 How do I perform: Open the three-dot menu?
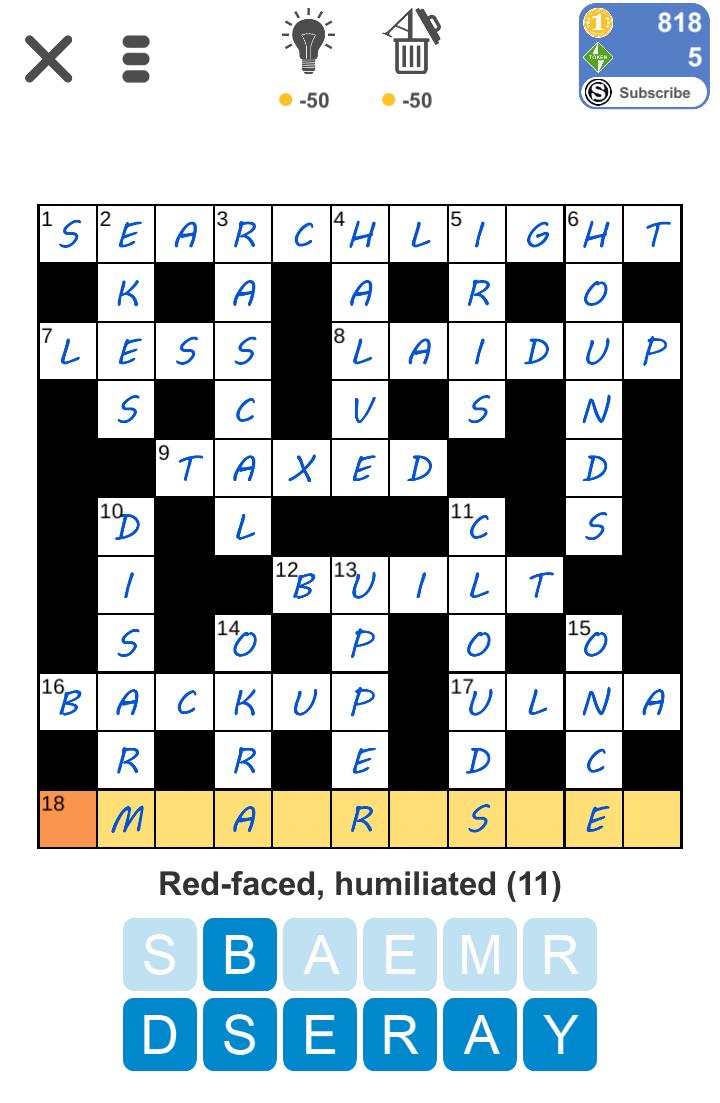135,60
